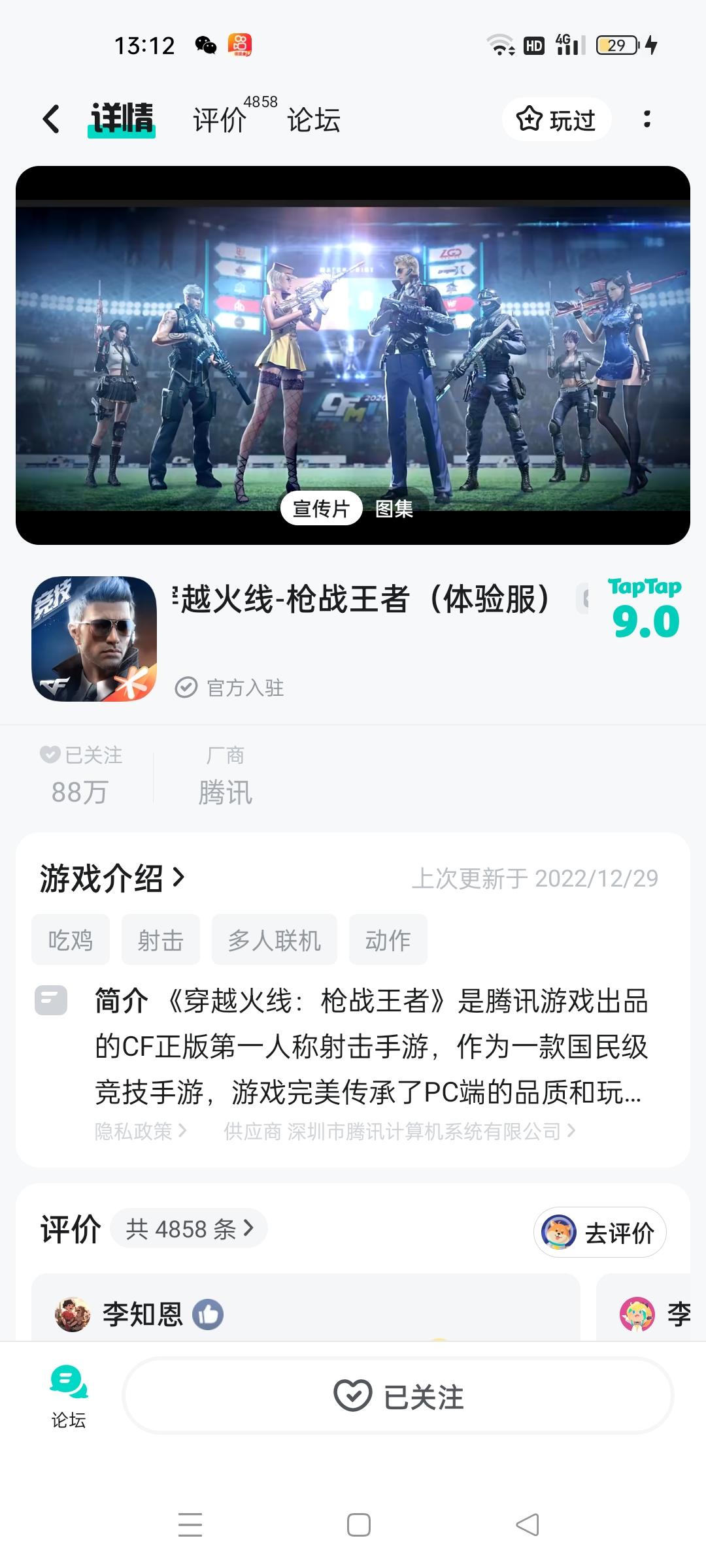706x1568 pixels.
Task: Select the 射击 shooting game tag
Action: click(x=160, y=939)
